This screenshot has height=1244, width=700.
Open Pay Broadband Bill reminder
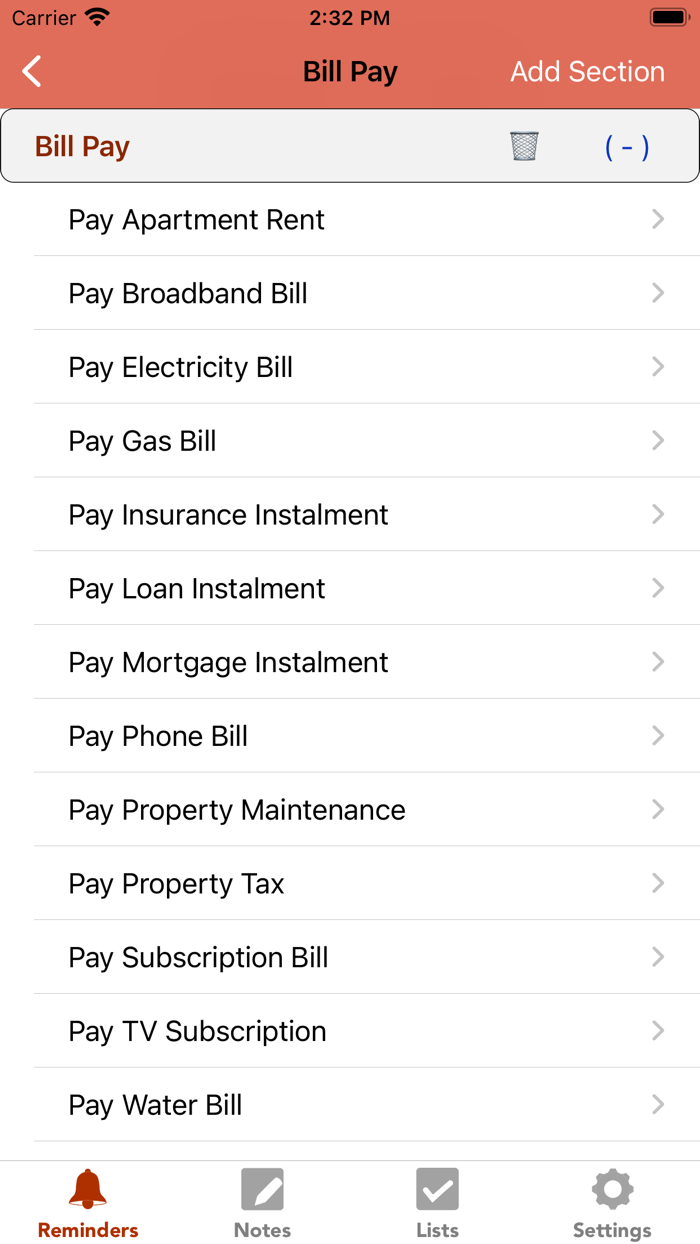click(x=350, y=294)
